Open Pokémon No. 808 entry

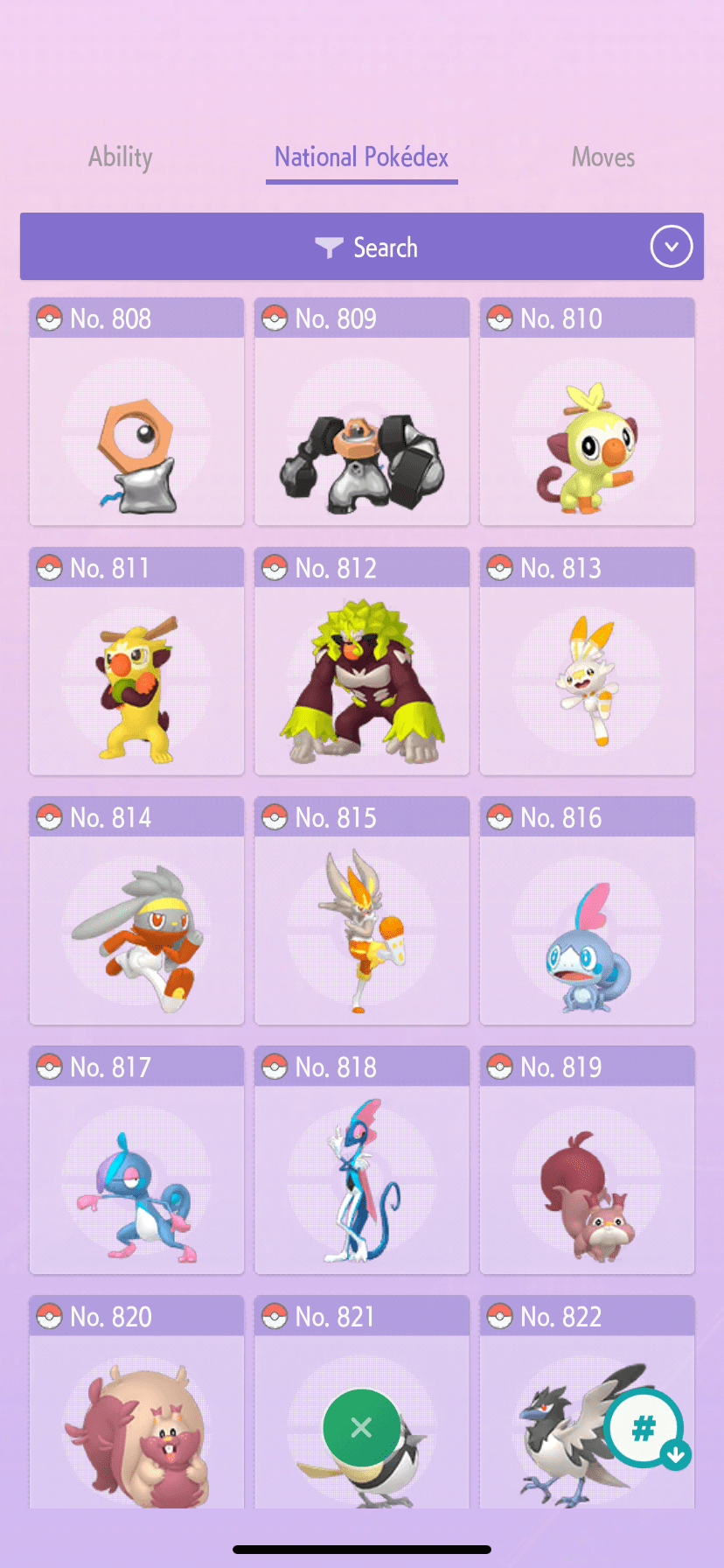tap(136, 412)
